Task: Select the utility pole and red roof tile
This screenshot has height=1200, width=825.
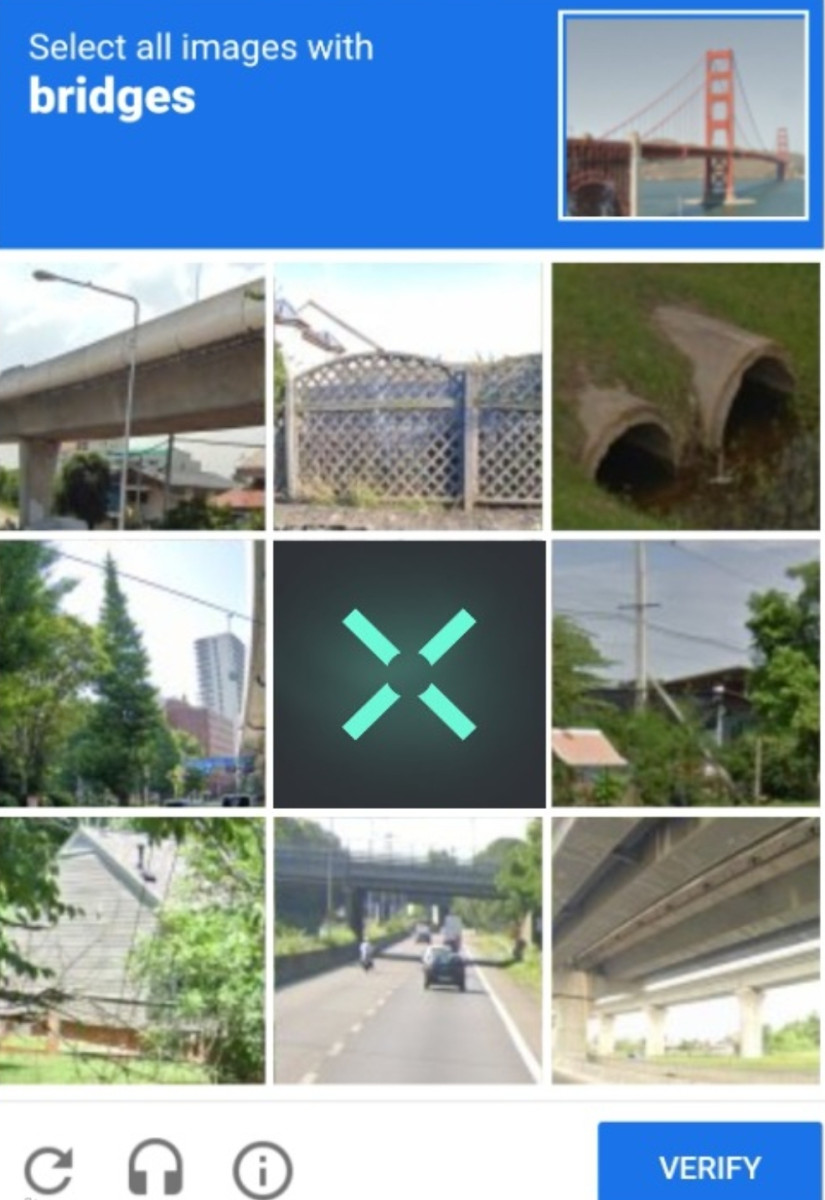Action: (685, 673)
